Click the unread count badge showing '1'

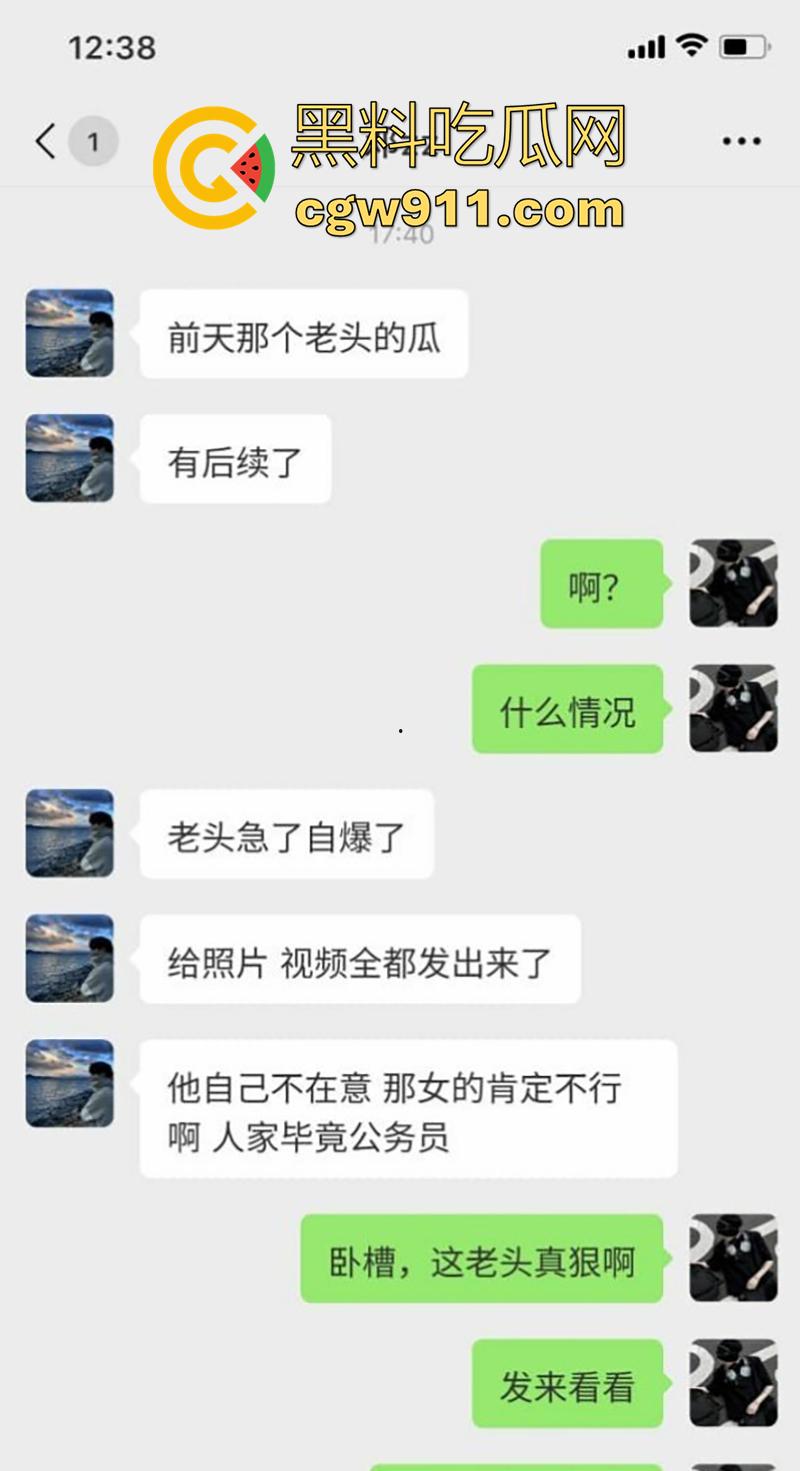(x=93, y=140)
